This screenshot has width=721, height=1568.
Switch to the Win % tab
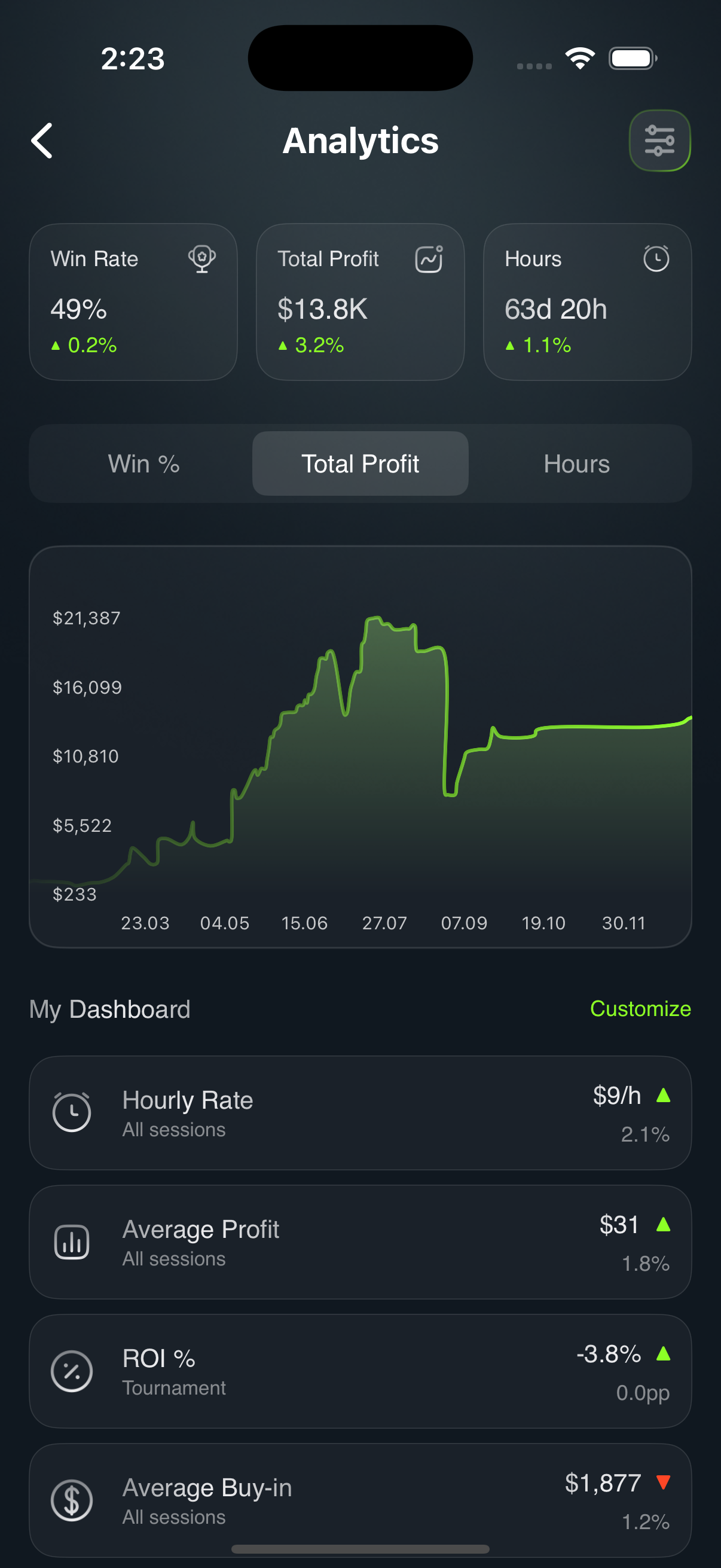click(143, 463)
